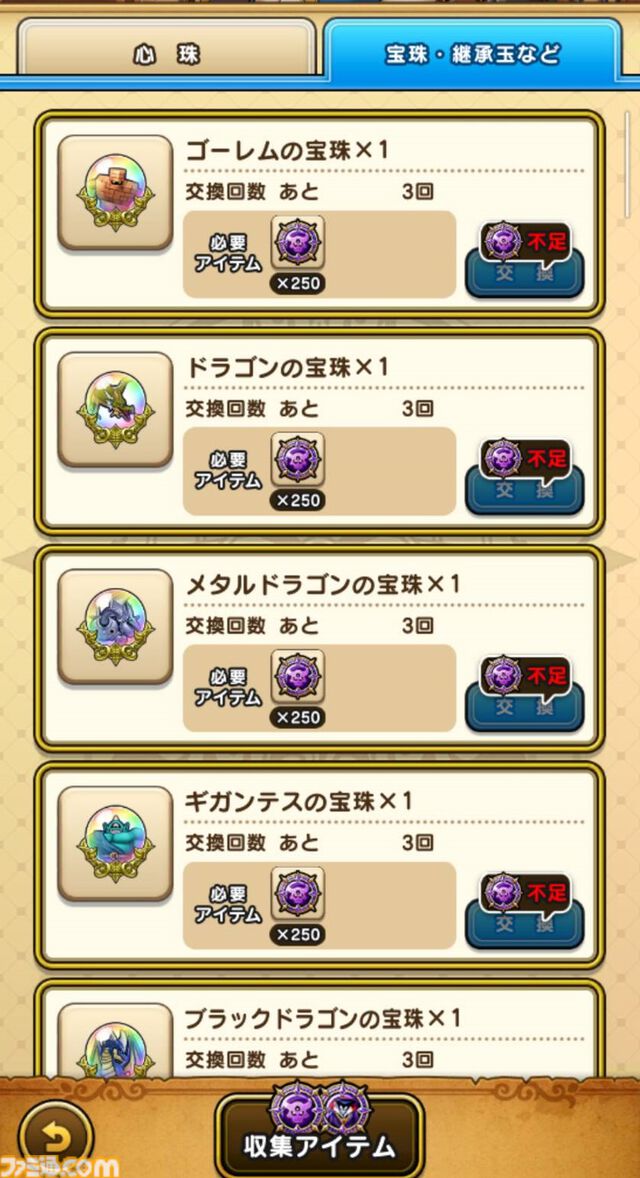View the メタルドラゴンの宝珠 item icon

114,626
